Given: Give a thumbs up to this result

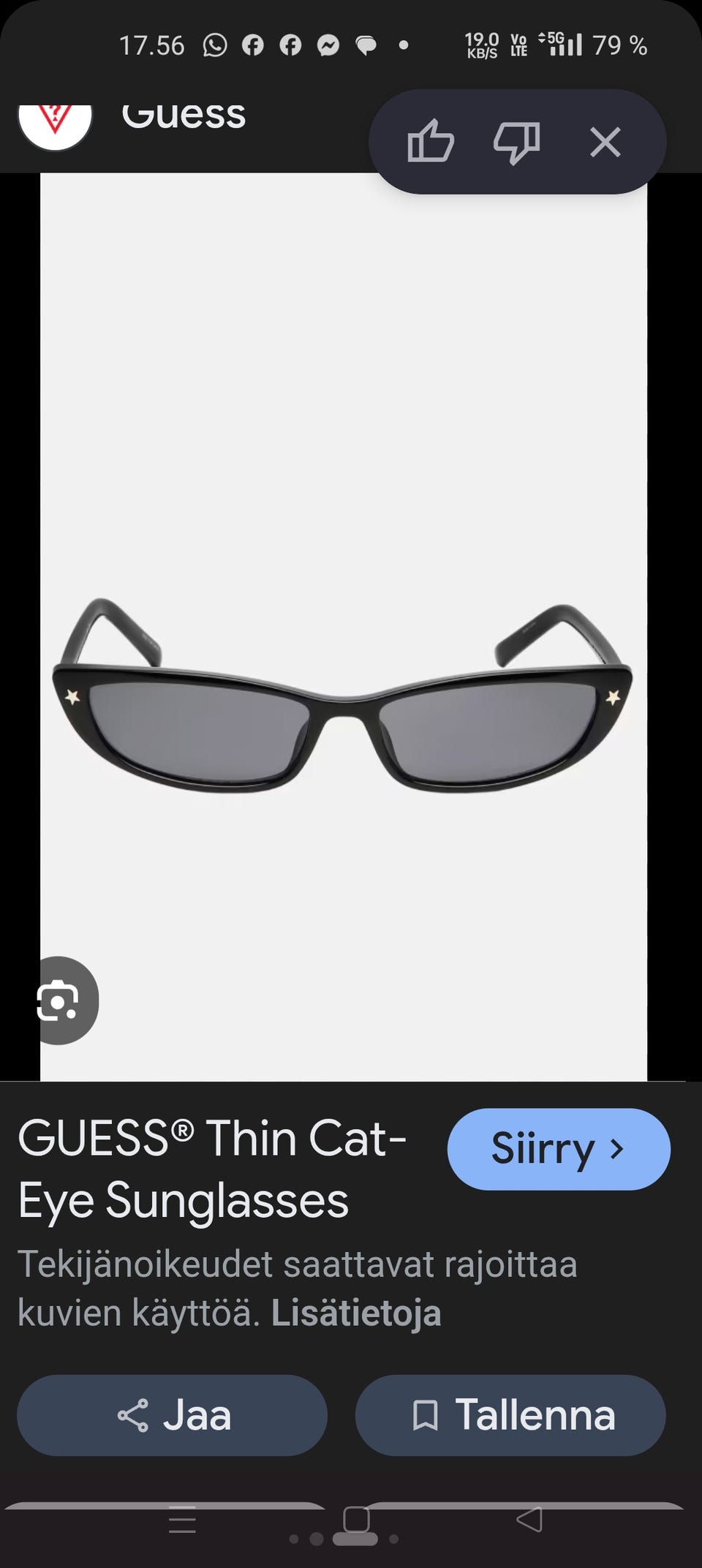Looking at the screenshot, I should [x=431, y=141].
